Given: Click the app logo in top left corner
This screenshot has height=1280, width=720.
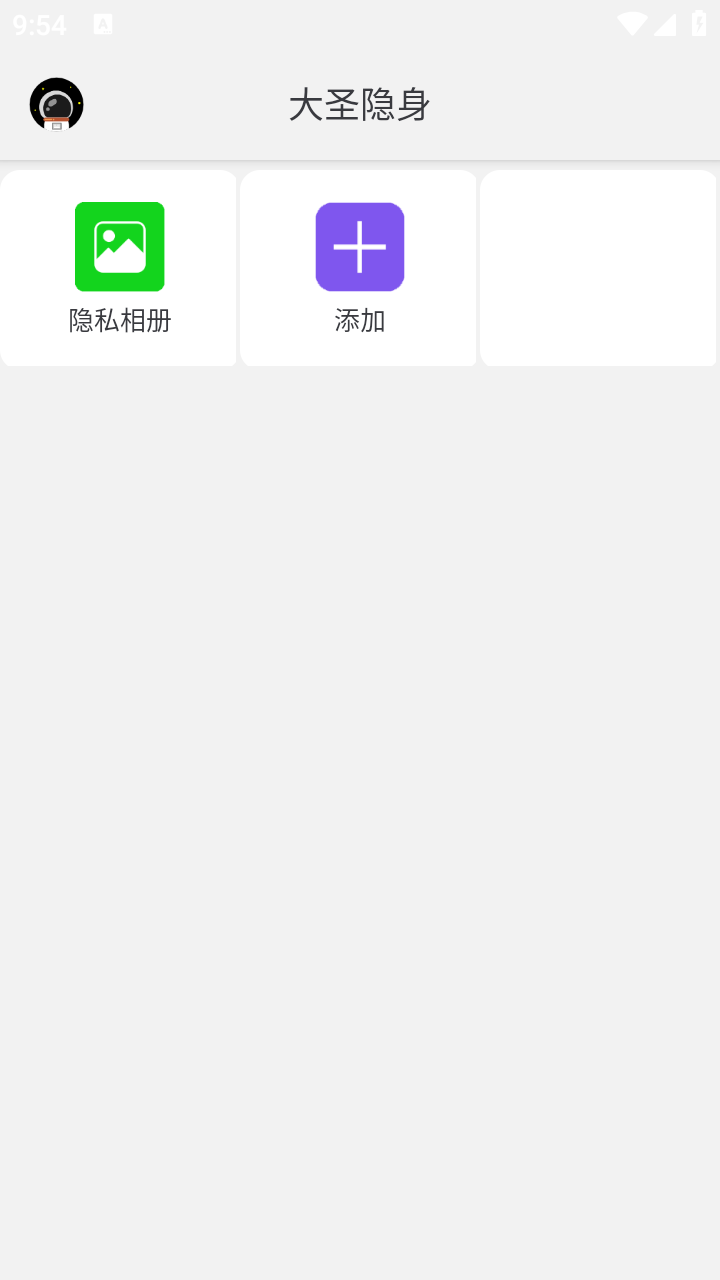Looking at the screenshot, I should click(x=56, y=103).
